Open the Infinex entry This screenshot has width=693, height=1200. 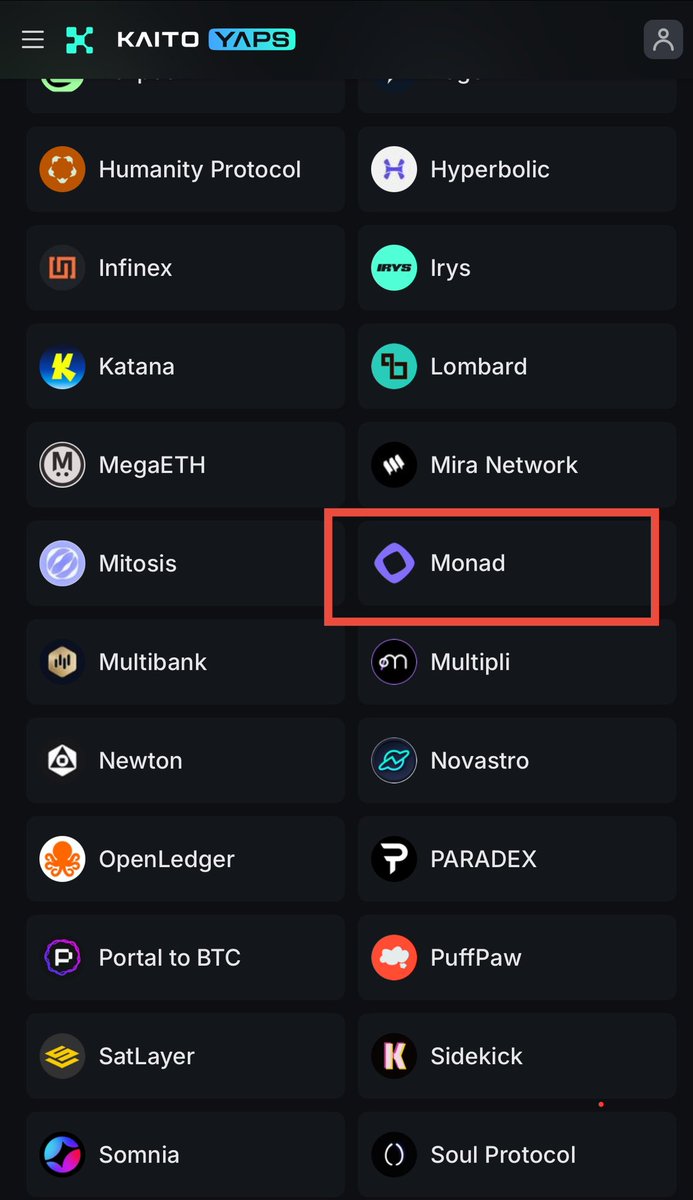(x=186, y=268)
